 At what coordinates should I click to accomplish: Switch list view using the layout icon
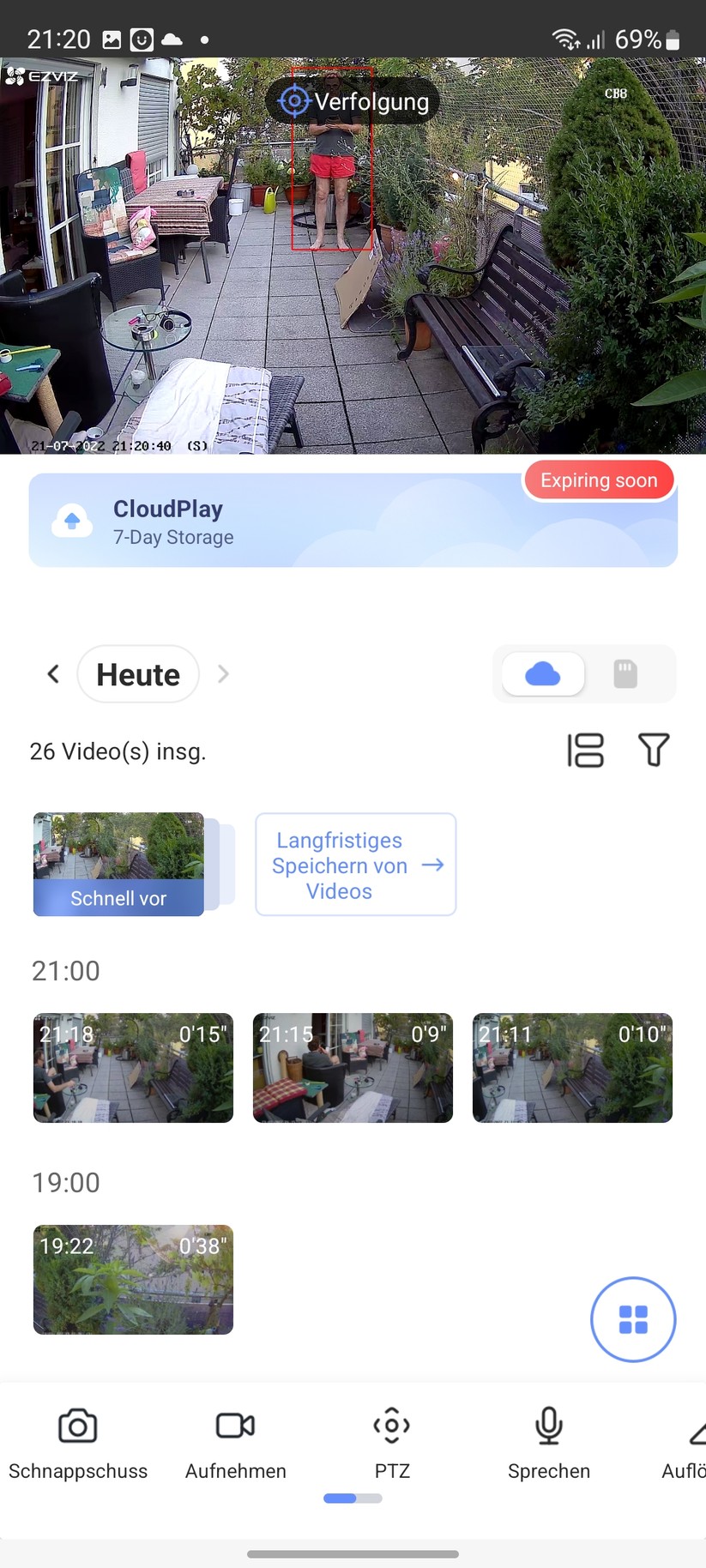coord(586,748)
